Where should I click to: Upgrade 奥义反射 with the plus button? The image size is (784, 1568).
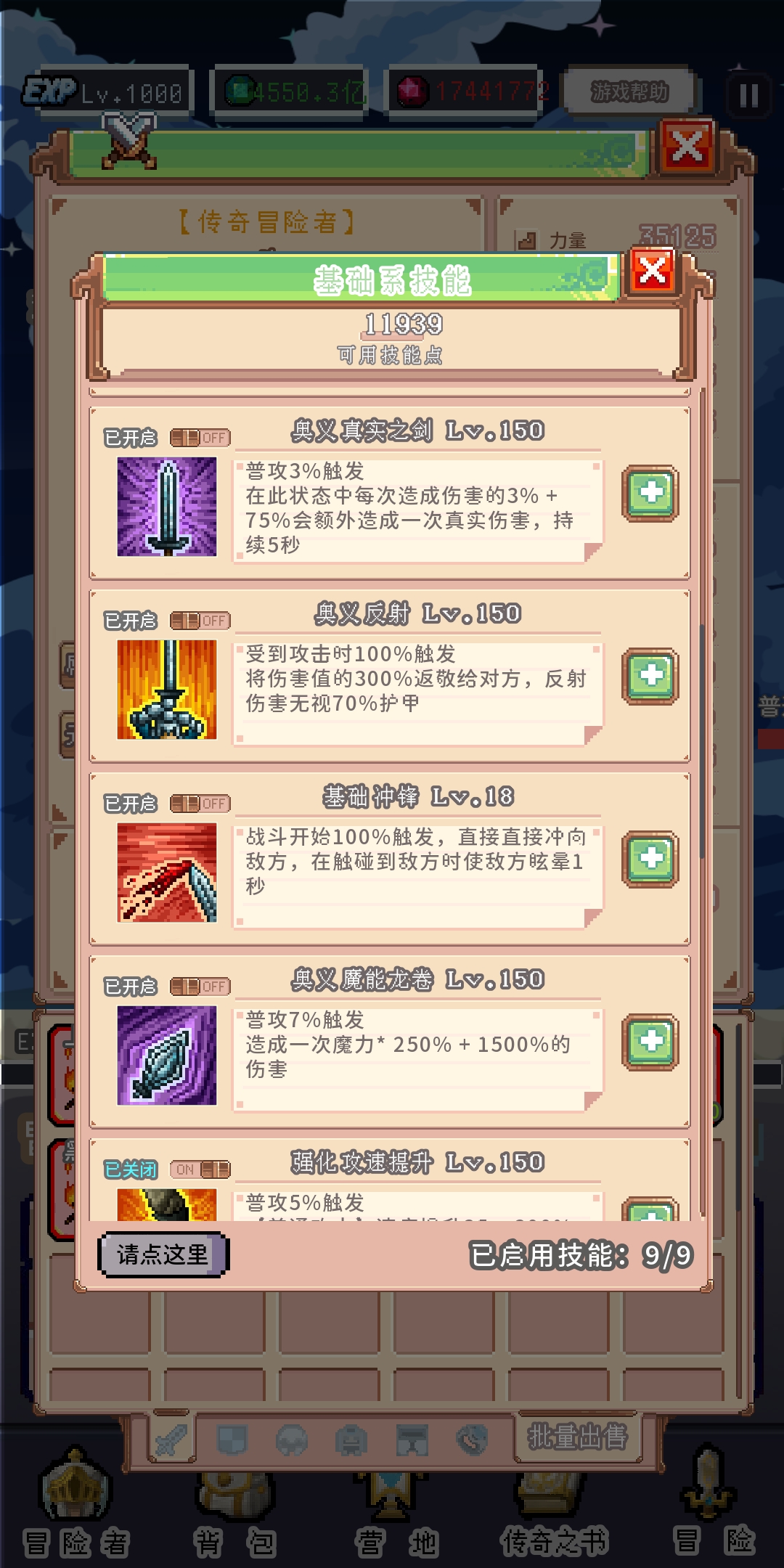[650, 676]
